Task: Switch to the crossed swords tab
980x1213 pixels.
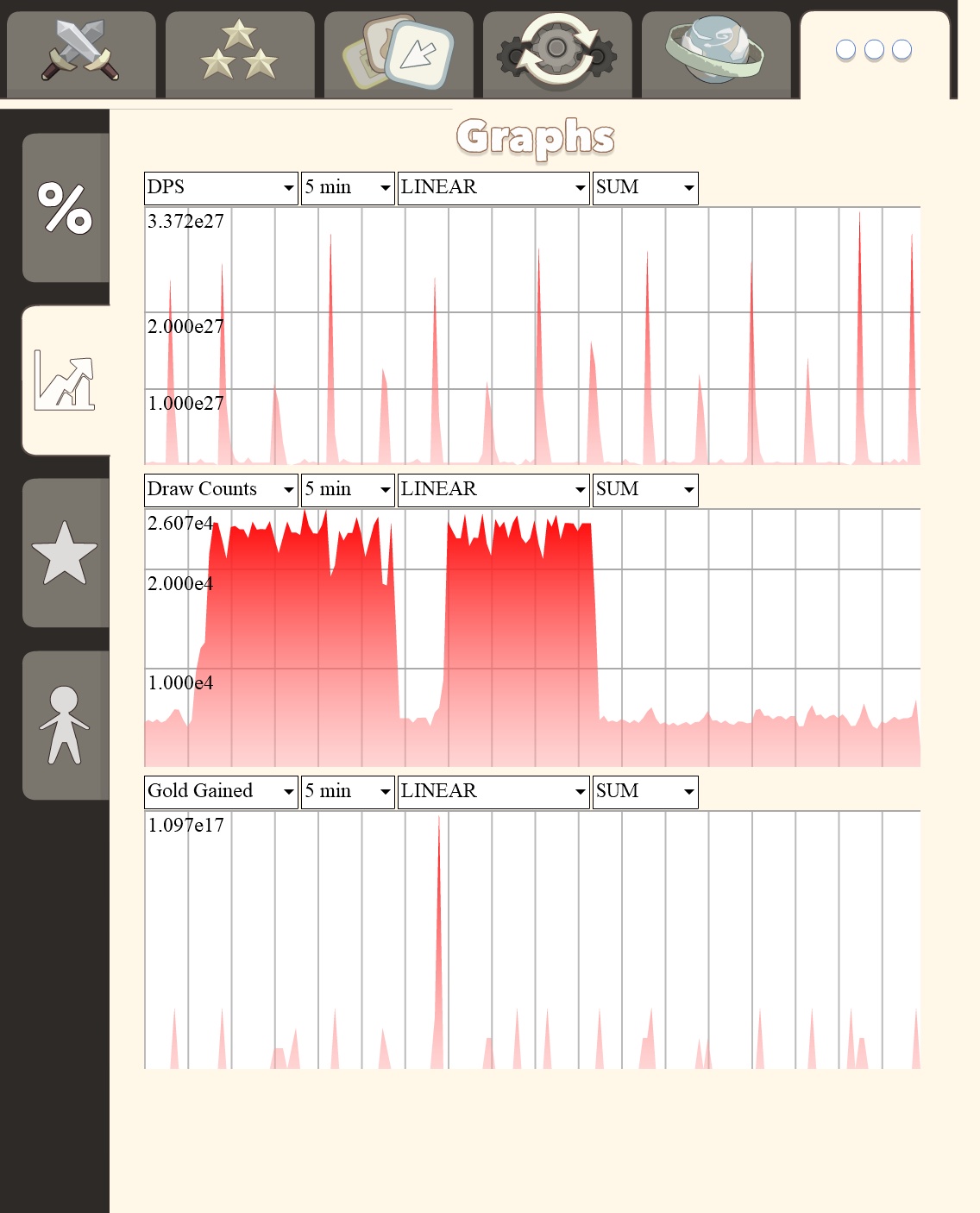Action: tap(81, 54)
